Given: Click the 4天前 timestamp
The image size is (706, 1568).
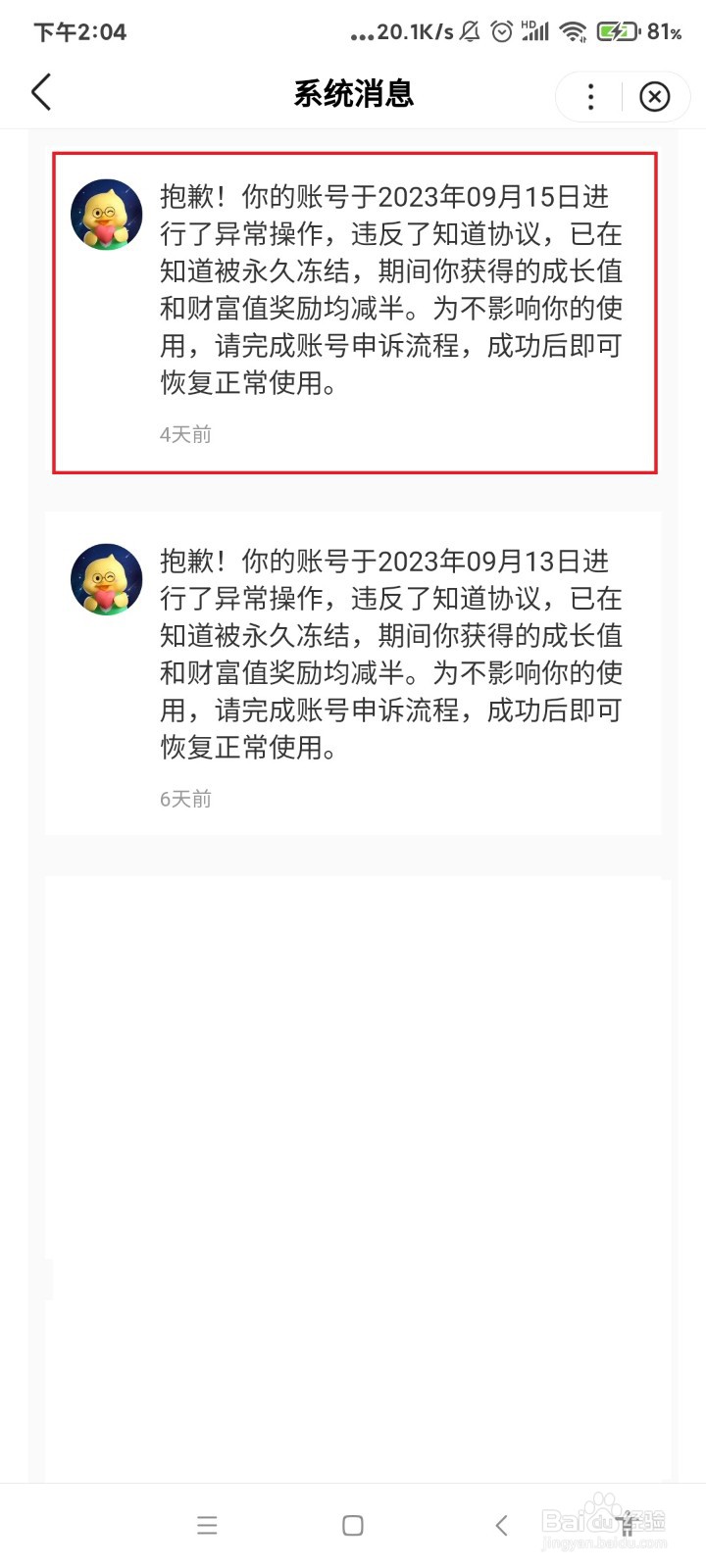Looking at the screenshot, I should click(184, 434).
